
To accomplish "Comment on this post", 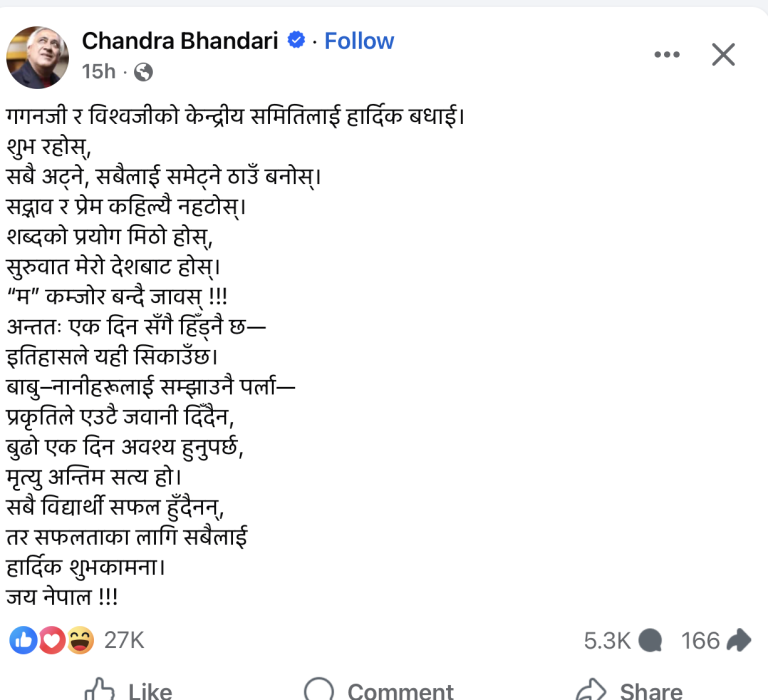I will click(380, 690).
